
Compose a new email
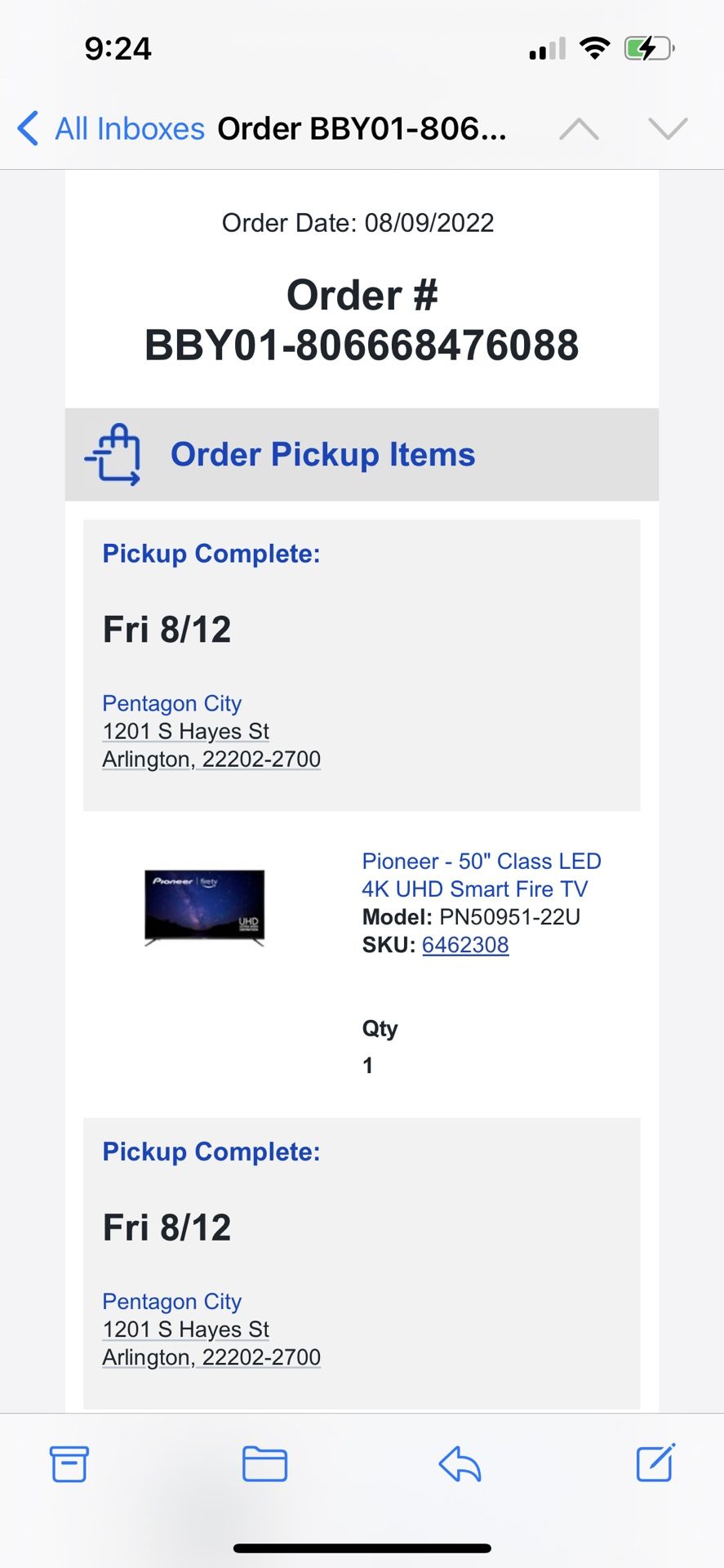(x=655, y=1463)
